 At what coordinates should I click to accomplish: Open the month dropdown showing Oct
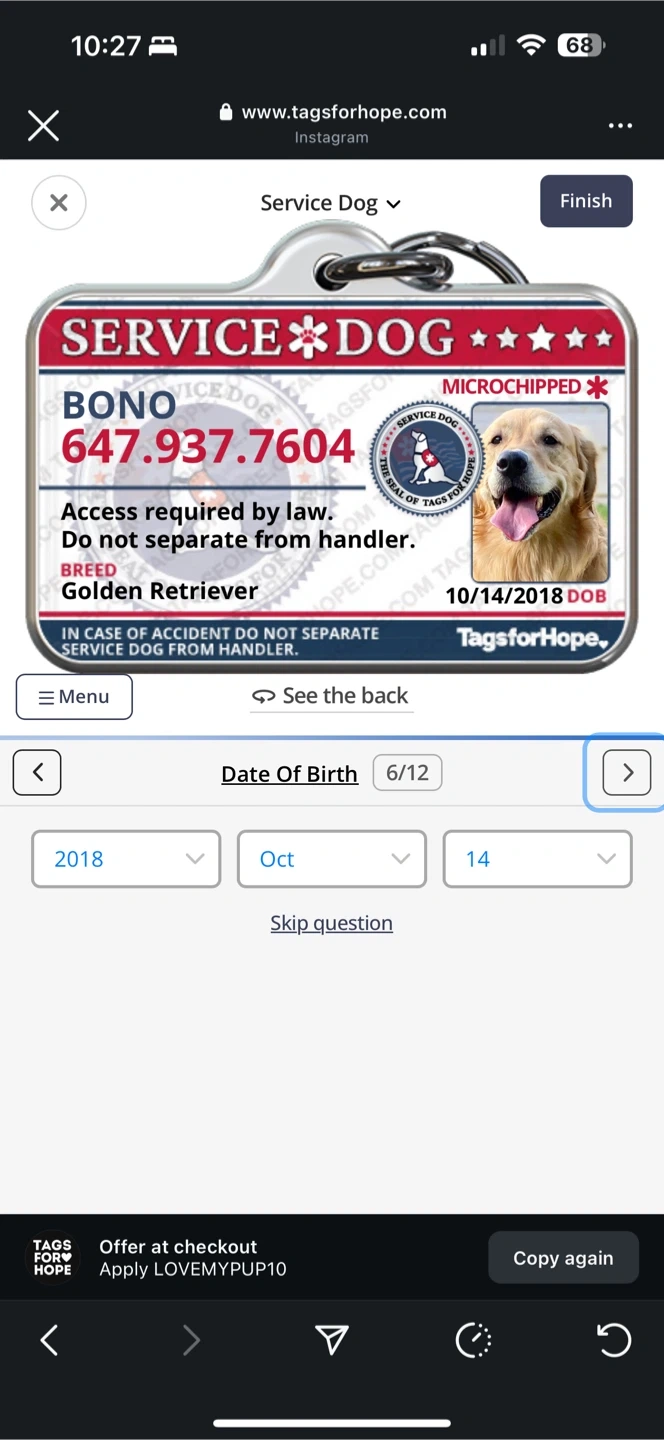331,859
